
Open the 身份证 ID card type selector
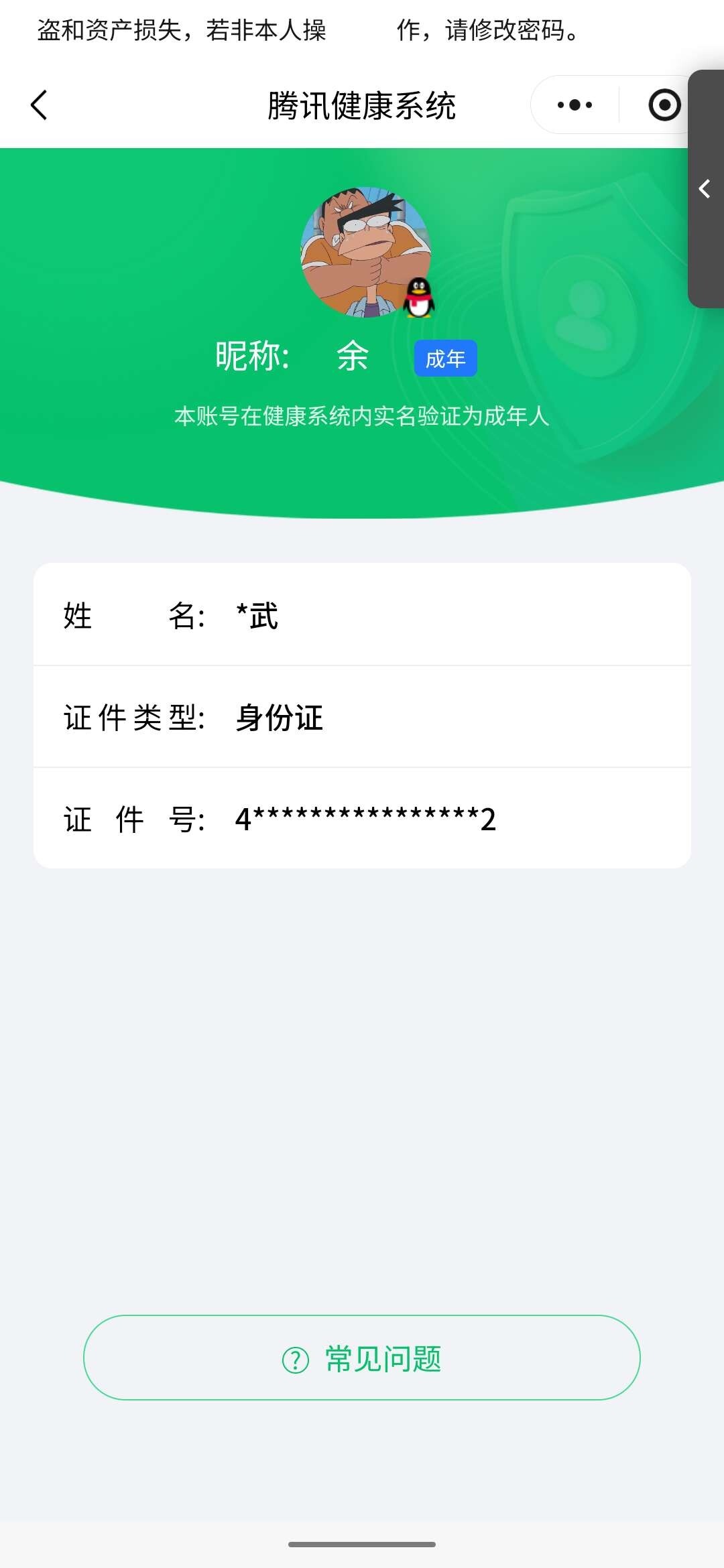(x=279, y=718)
